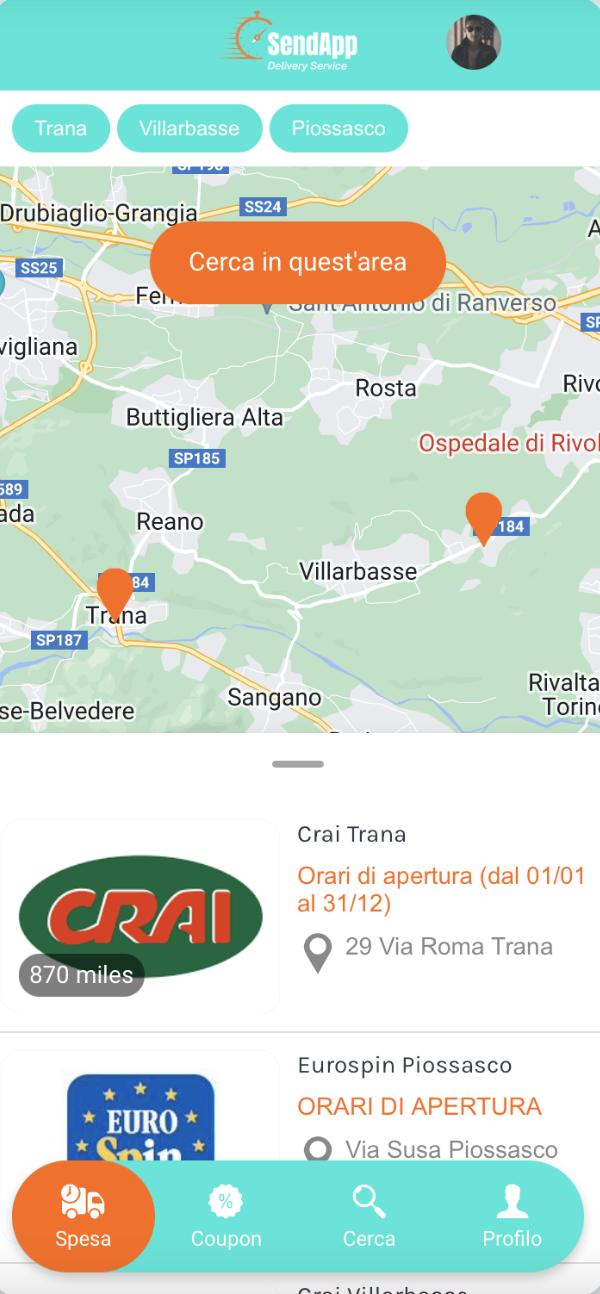Choose the Piossasco chip
Image resolution: width=600 pixels, height=1294 pixels.
(x=339, y=128)
